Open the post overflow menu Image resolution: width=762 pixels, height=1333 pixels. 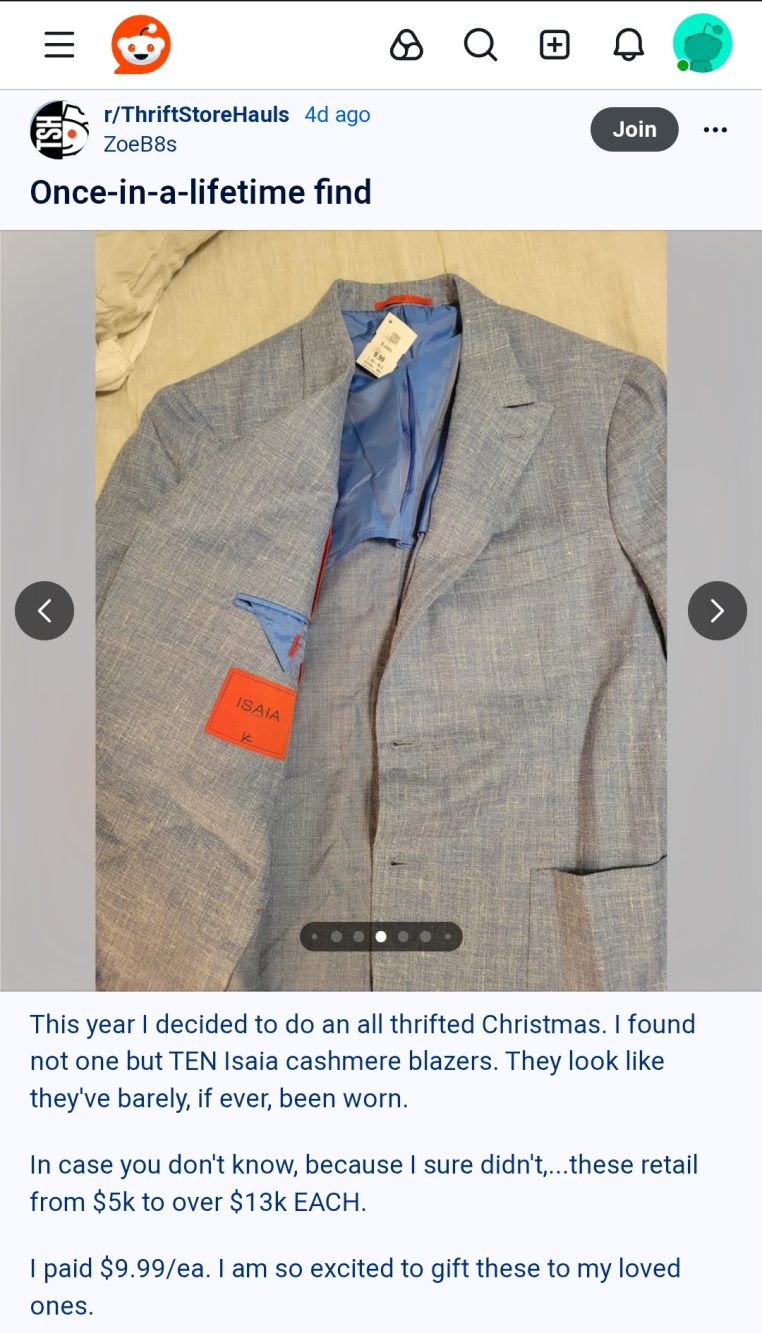coord(715,130)
